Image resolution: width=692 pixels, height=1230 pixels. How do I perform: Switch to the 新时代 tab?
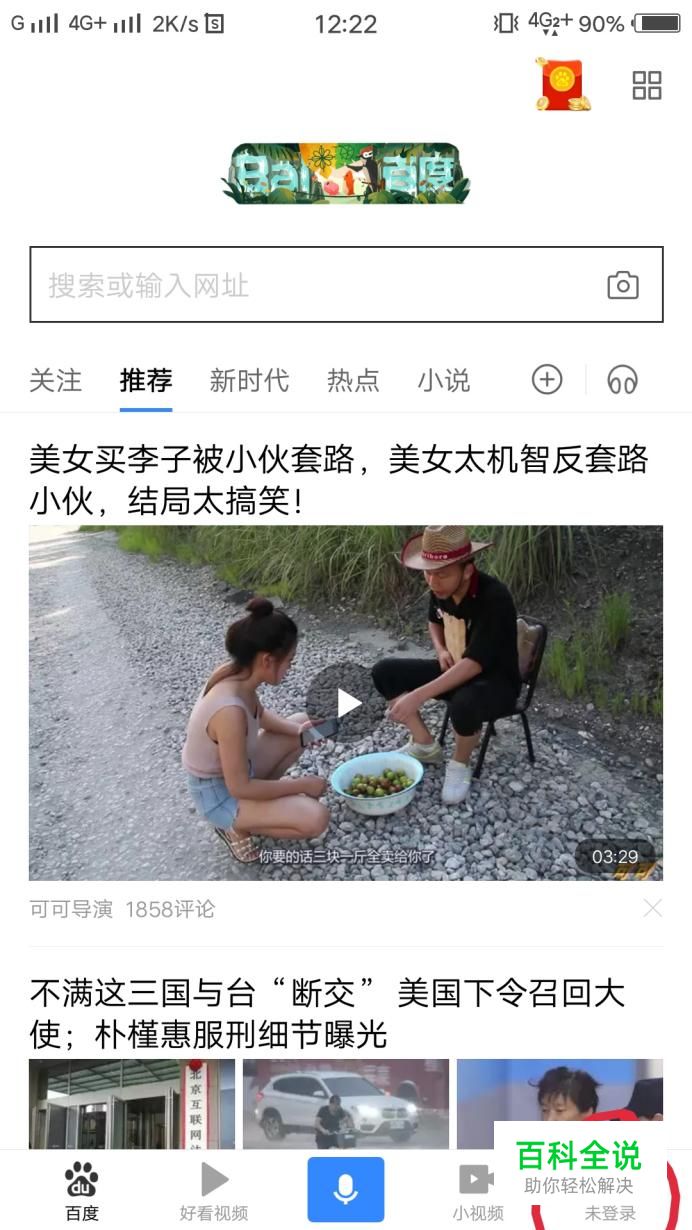coord(249,381)
